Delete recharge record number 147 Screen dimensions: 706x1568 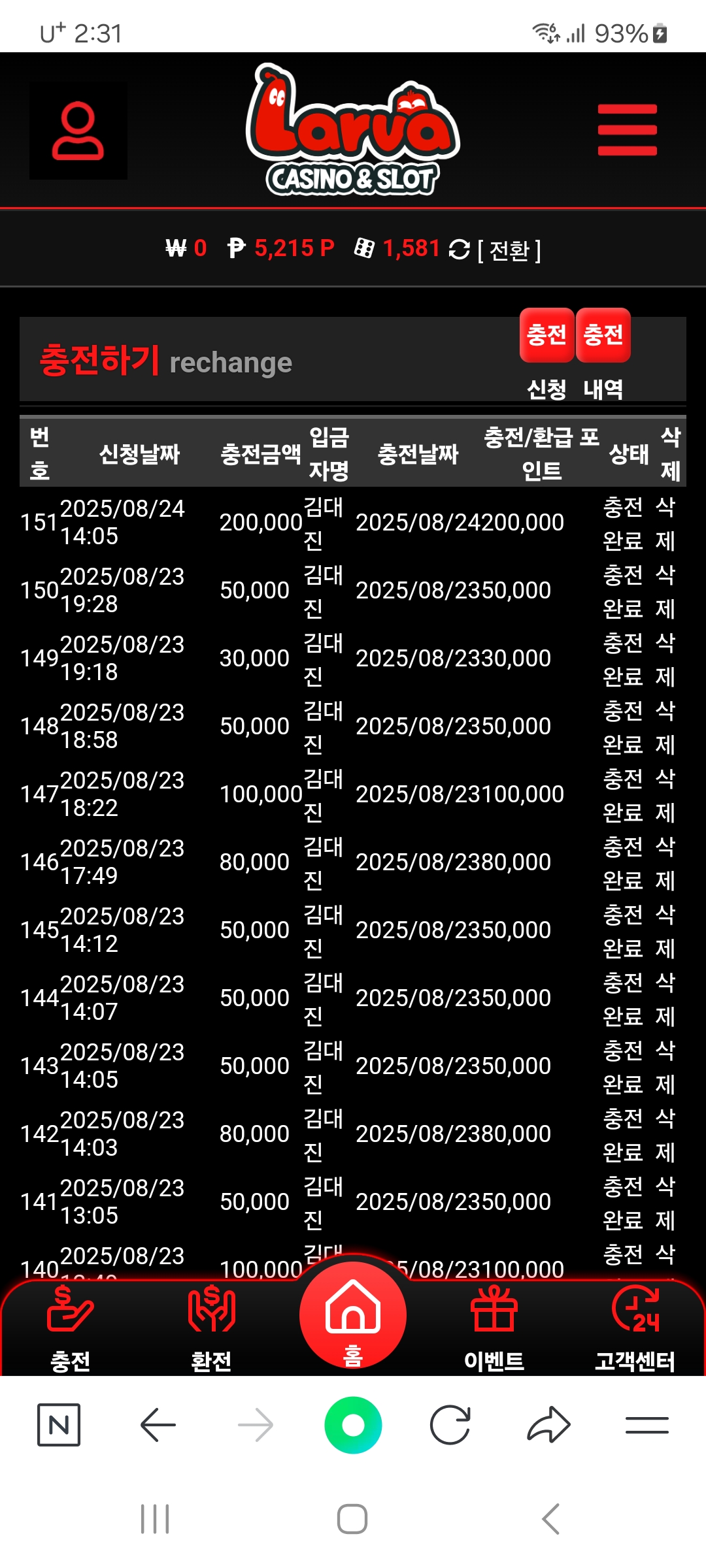pyautogui.click(x=665, y=794)
